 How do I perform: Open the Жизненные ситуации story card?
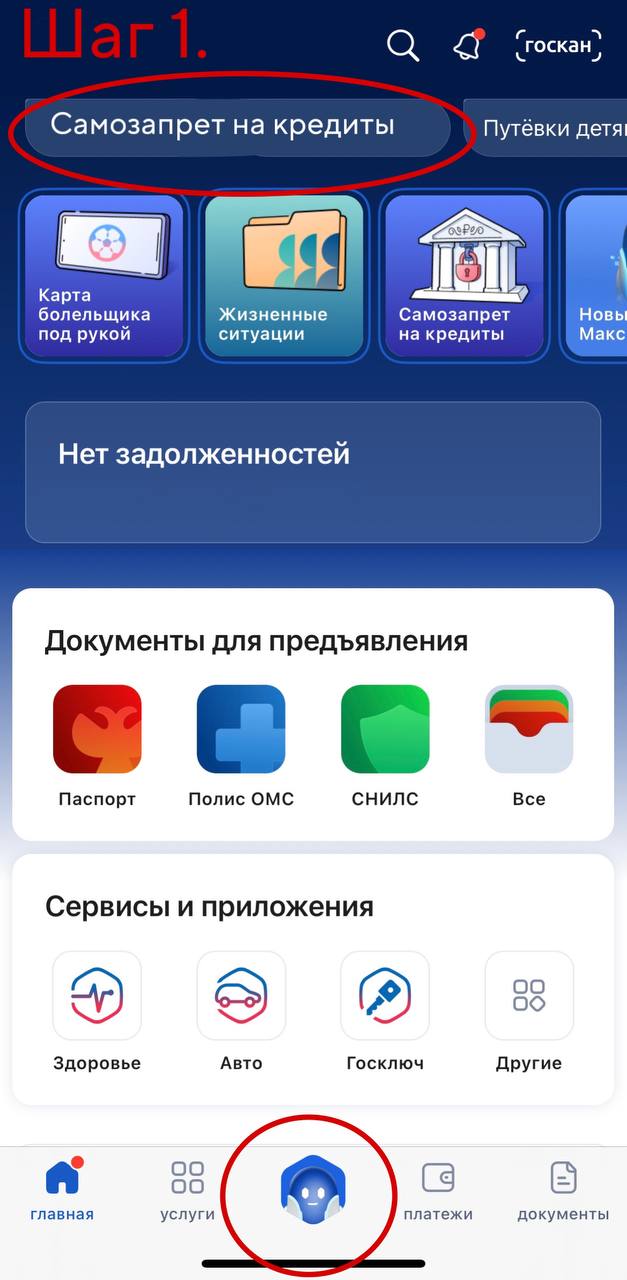click(284, 276)
